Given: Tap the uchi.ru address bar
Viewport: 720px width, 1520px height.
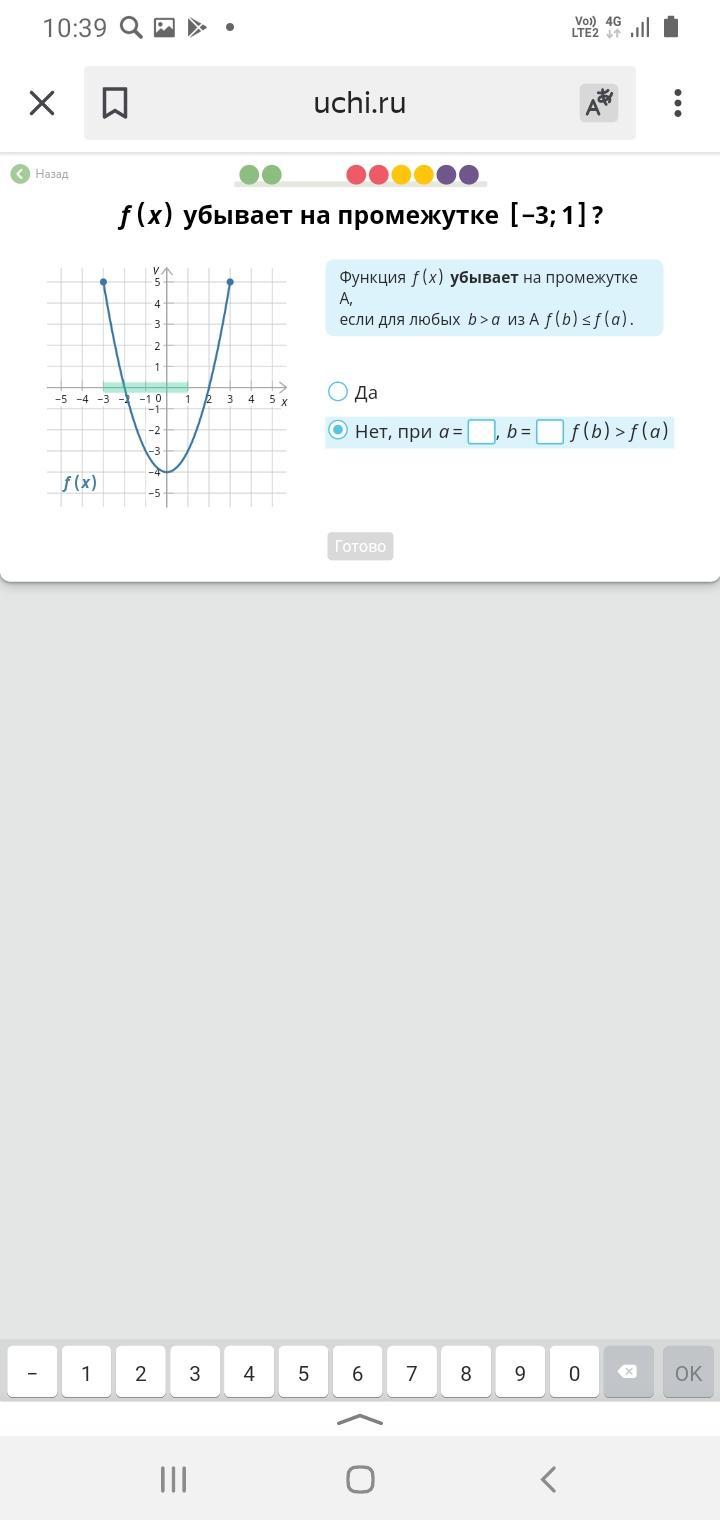Looking at the screenshot, I should (x=360, y=103).
